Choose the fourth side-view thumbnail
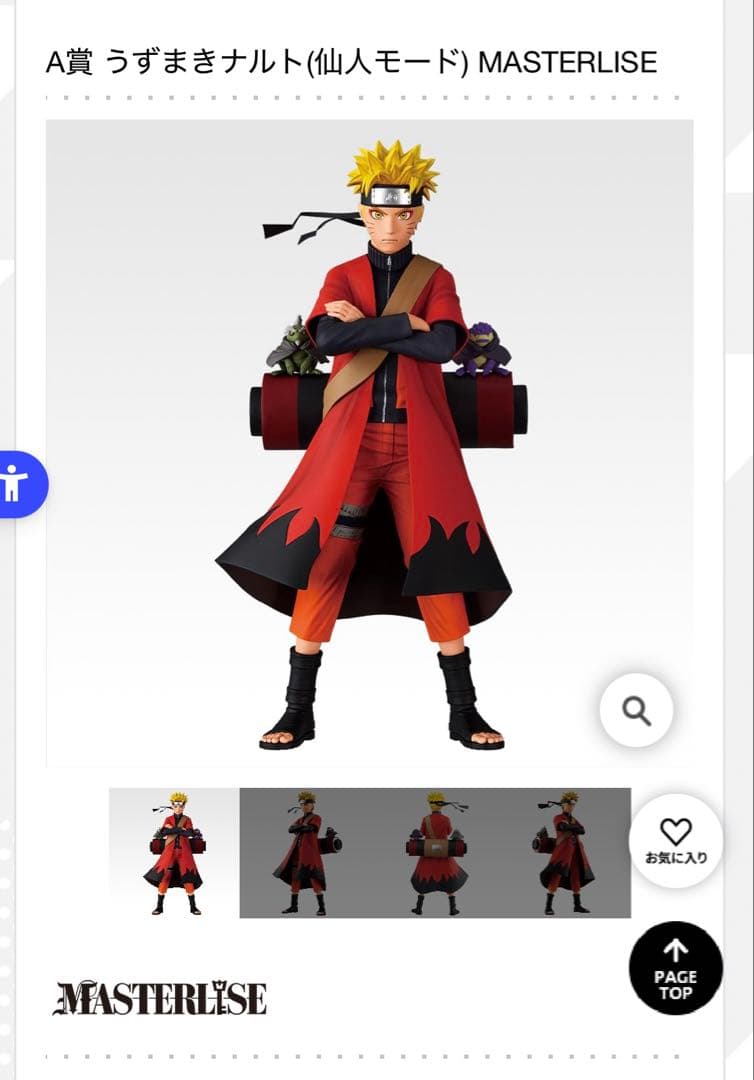The image size is (754, 1080). click(566, 852)
